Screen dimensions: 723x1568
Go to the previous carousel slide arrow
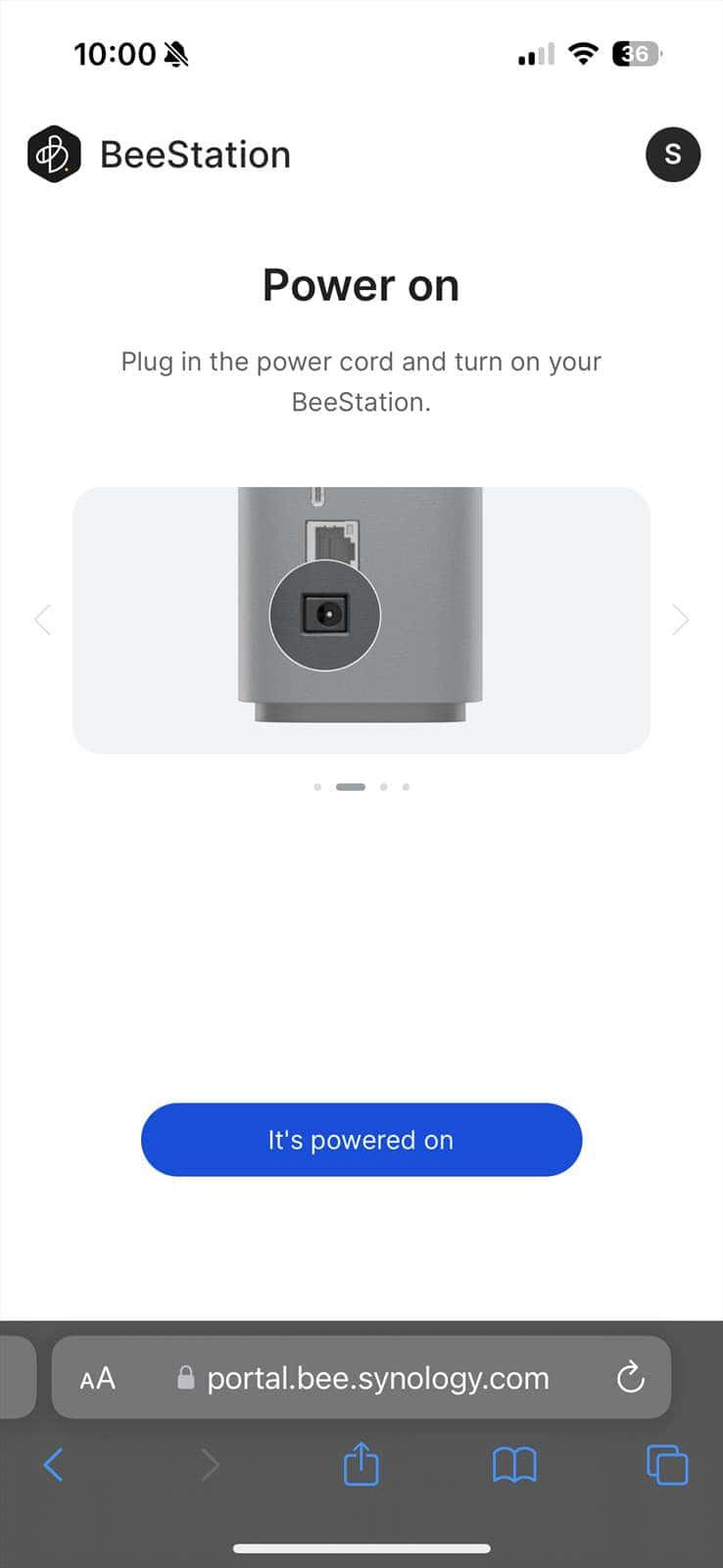coord(42,619)
